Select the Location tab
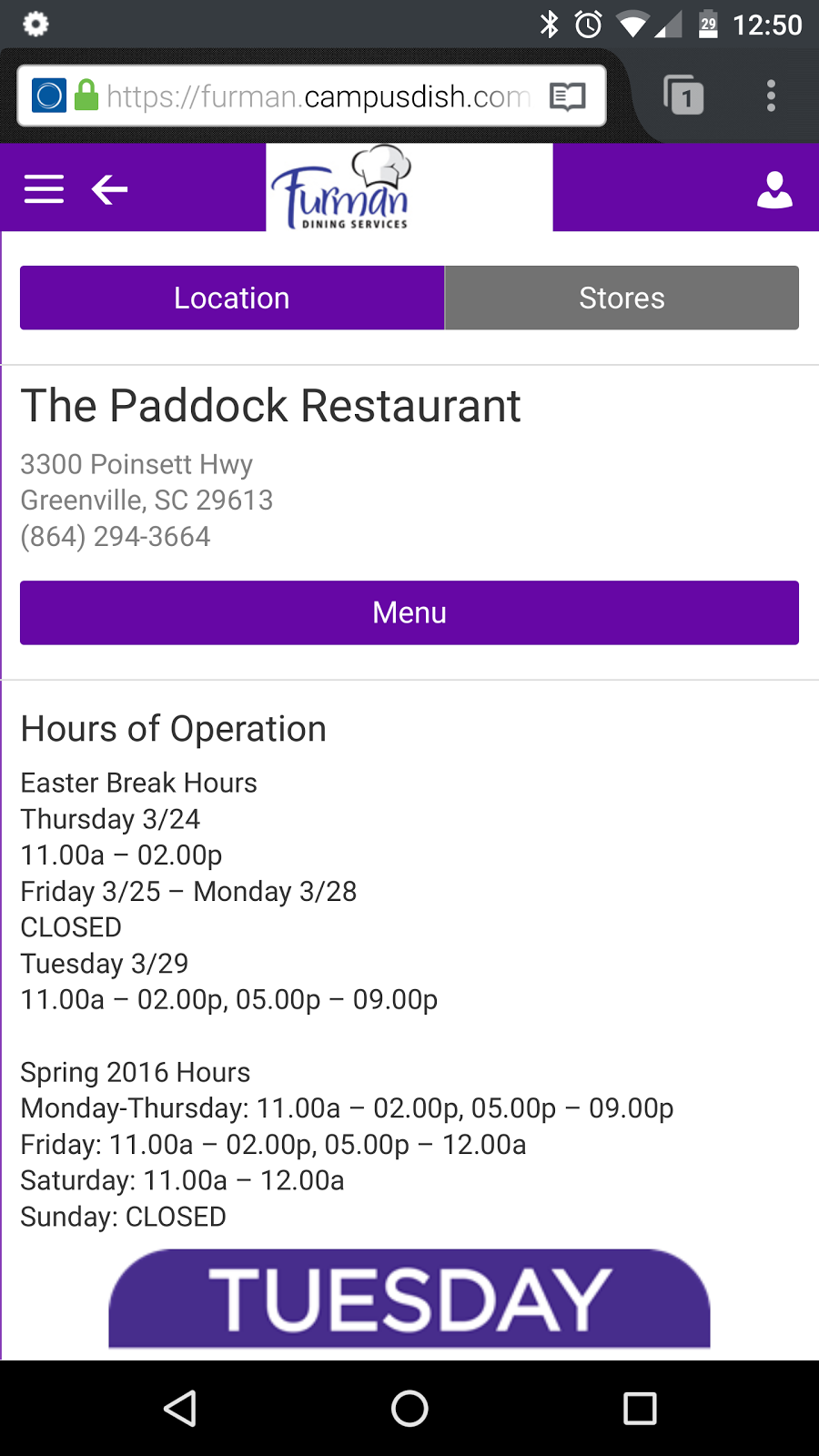 [x=231, y=298]
